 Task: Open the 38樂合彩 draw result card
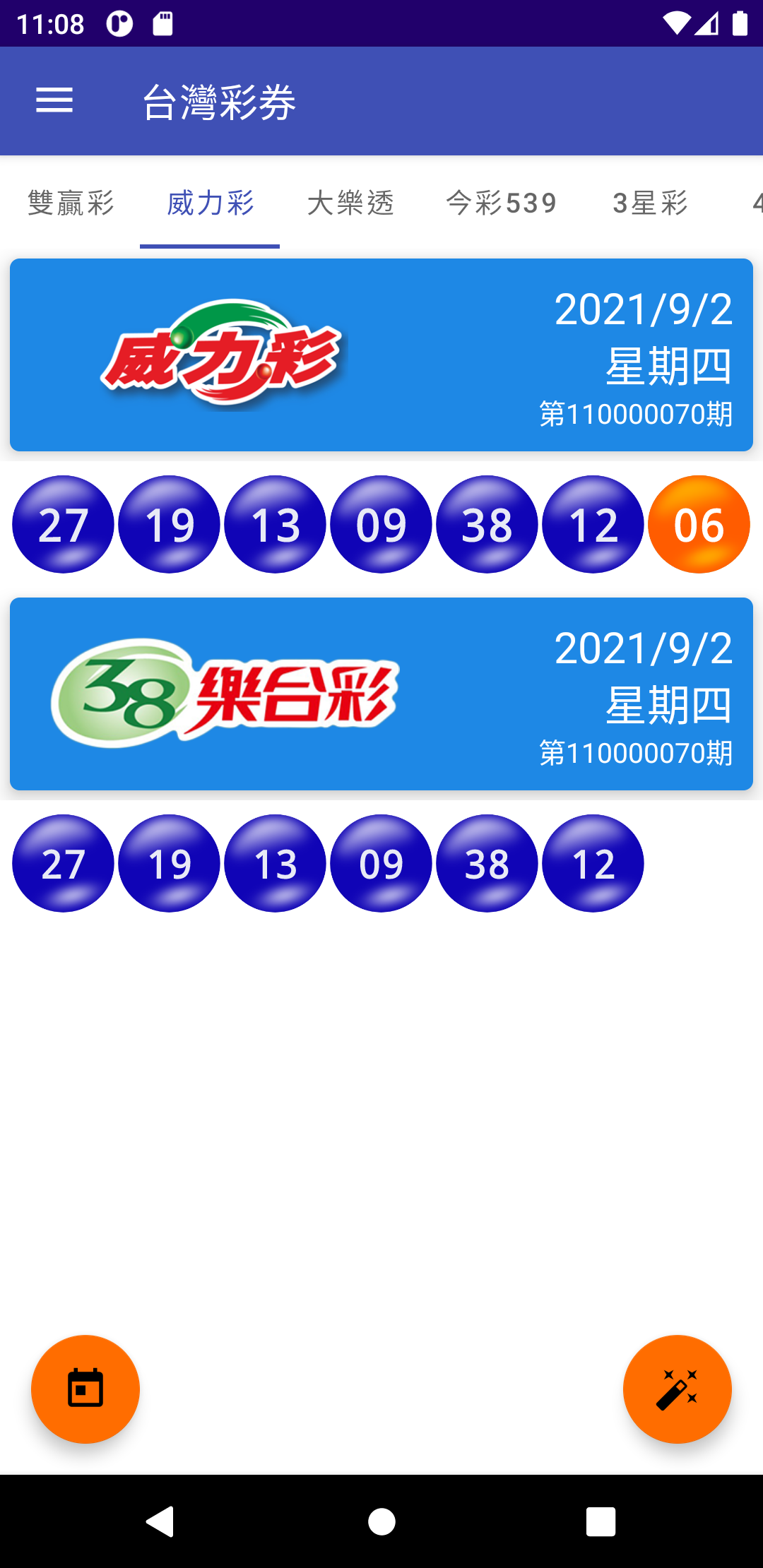[381, 694]
